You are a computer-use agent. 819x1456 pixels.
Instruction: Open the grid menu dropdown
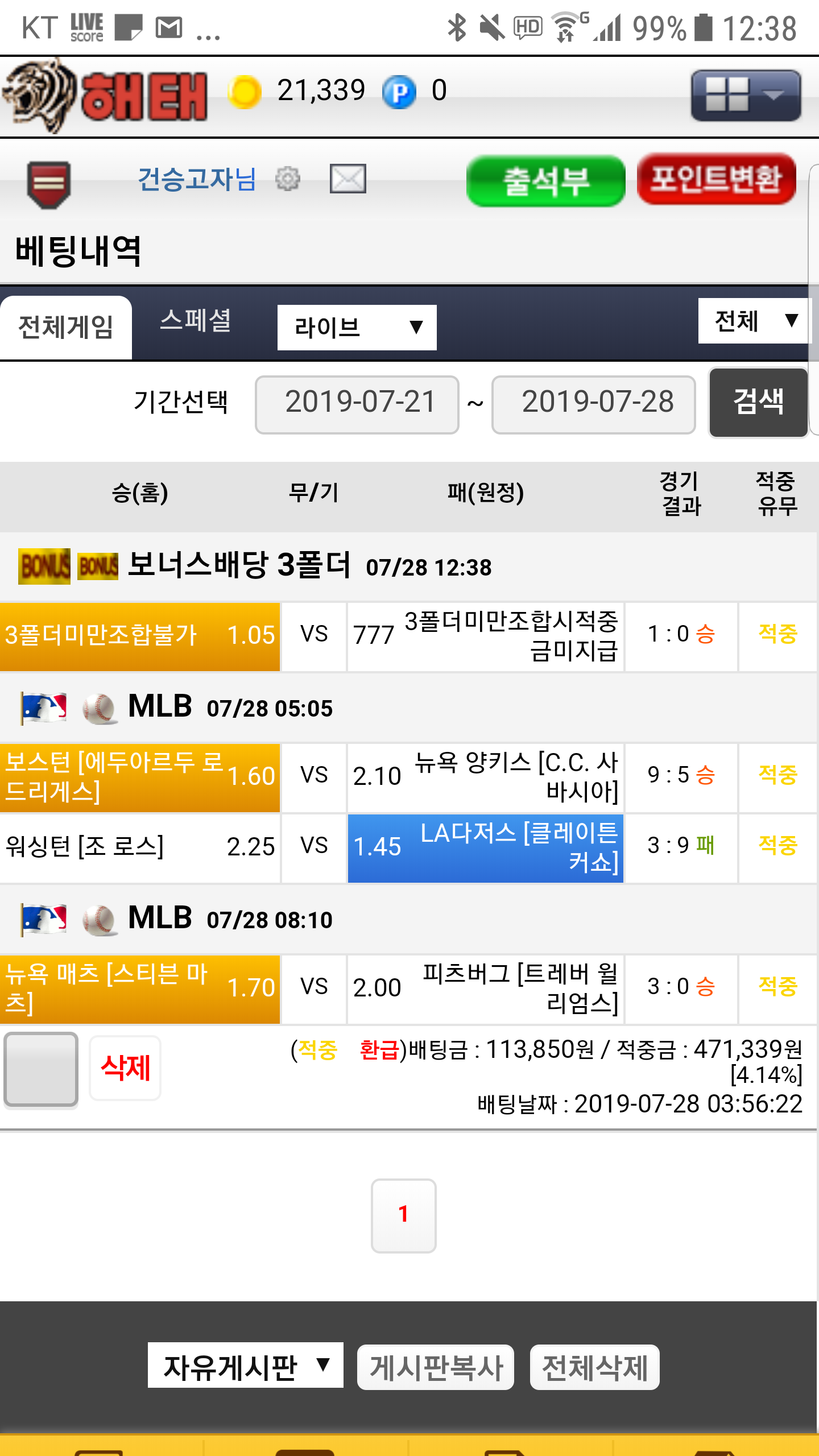pyautogui.click(x=746, y=95)
